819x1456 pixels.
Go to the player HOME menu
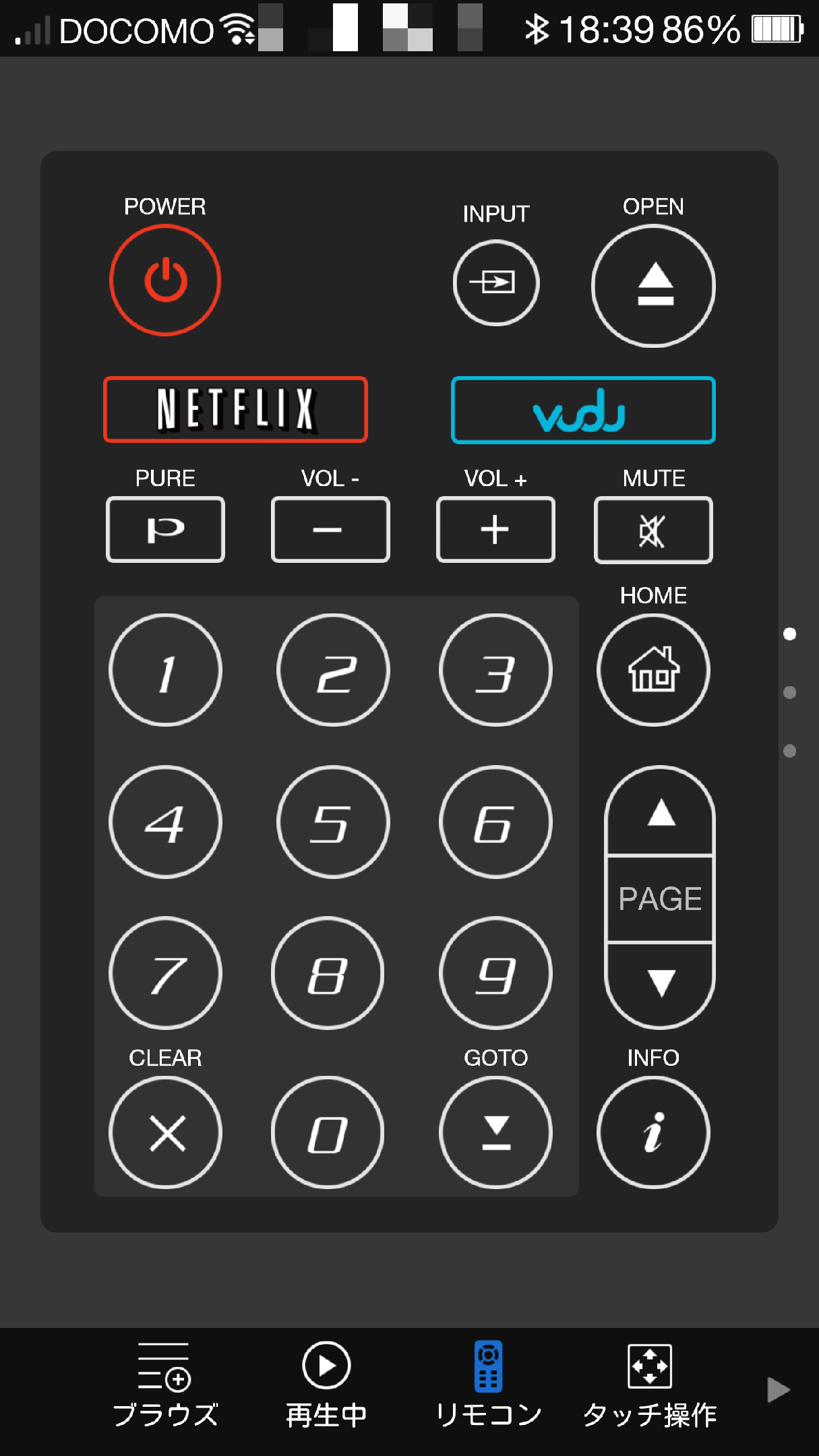coord(653,669)
